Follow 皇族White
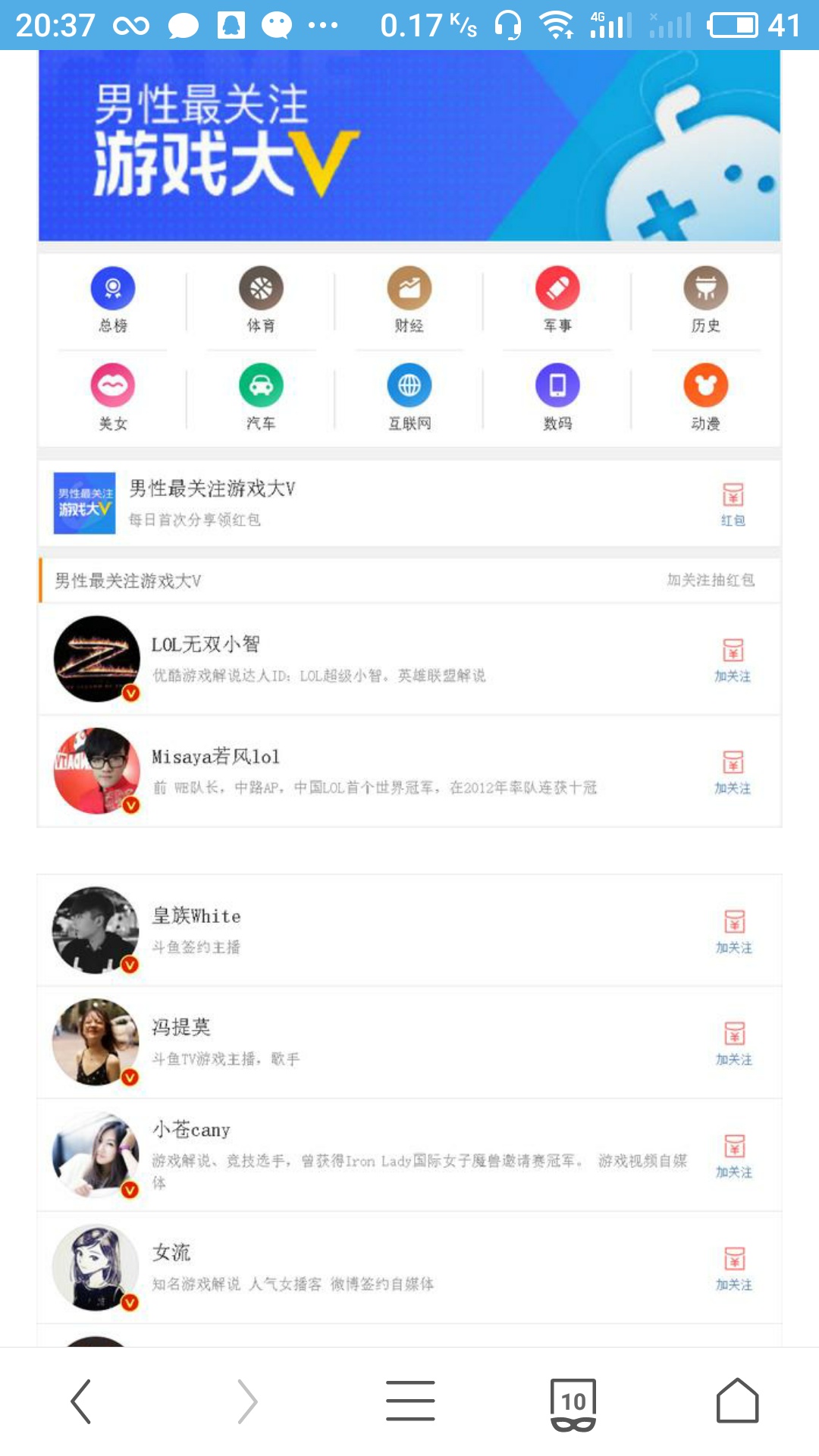The width and height of the screenshot is (819, 1456). pos(734,931)
